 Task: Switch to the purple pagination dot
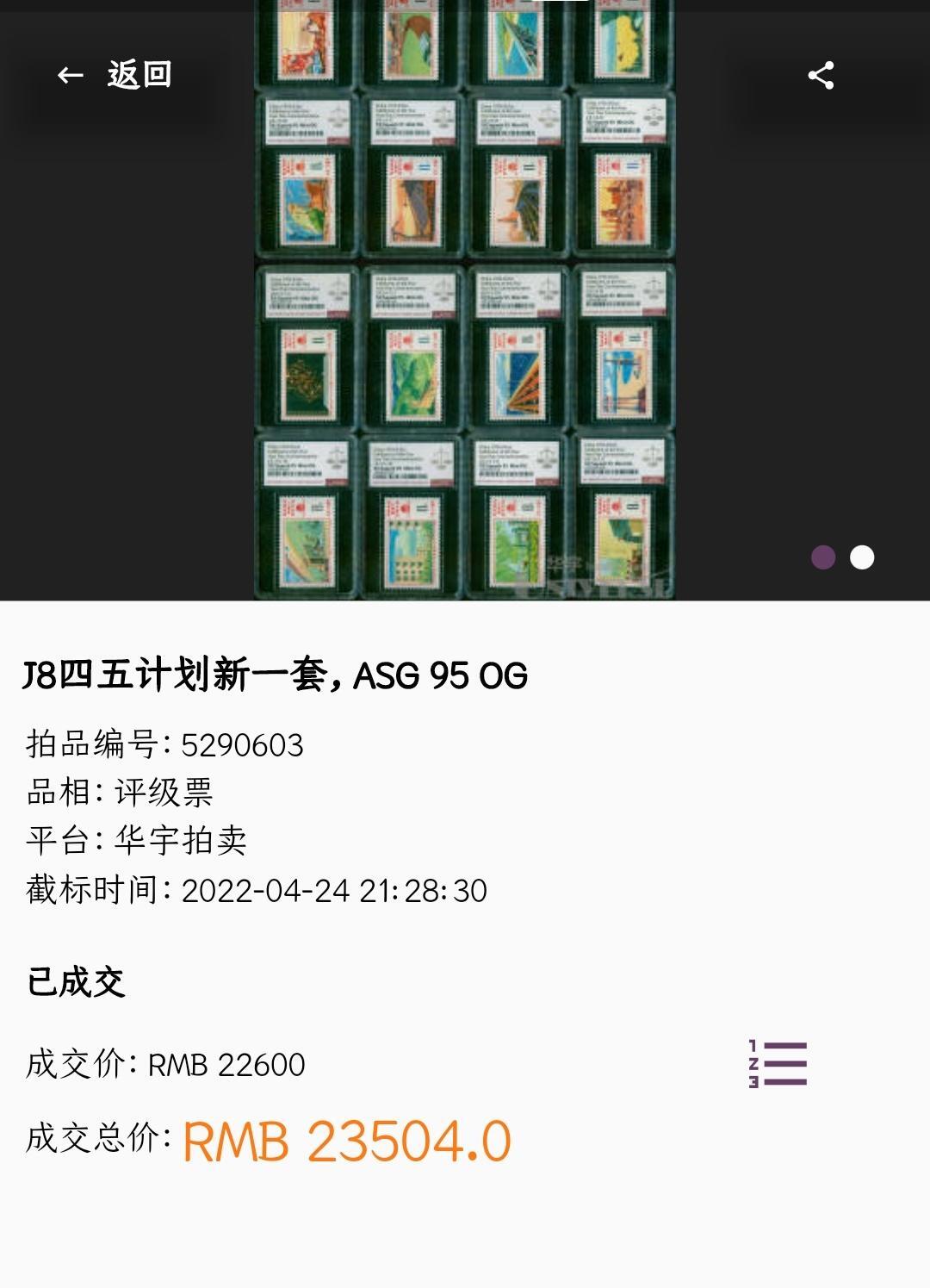click(x=823, y=558)
